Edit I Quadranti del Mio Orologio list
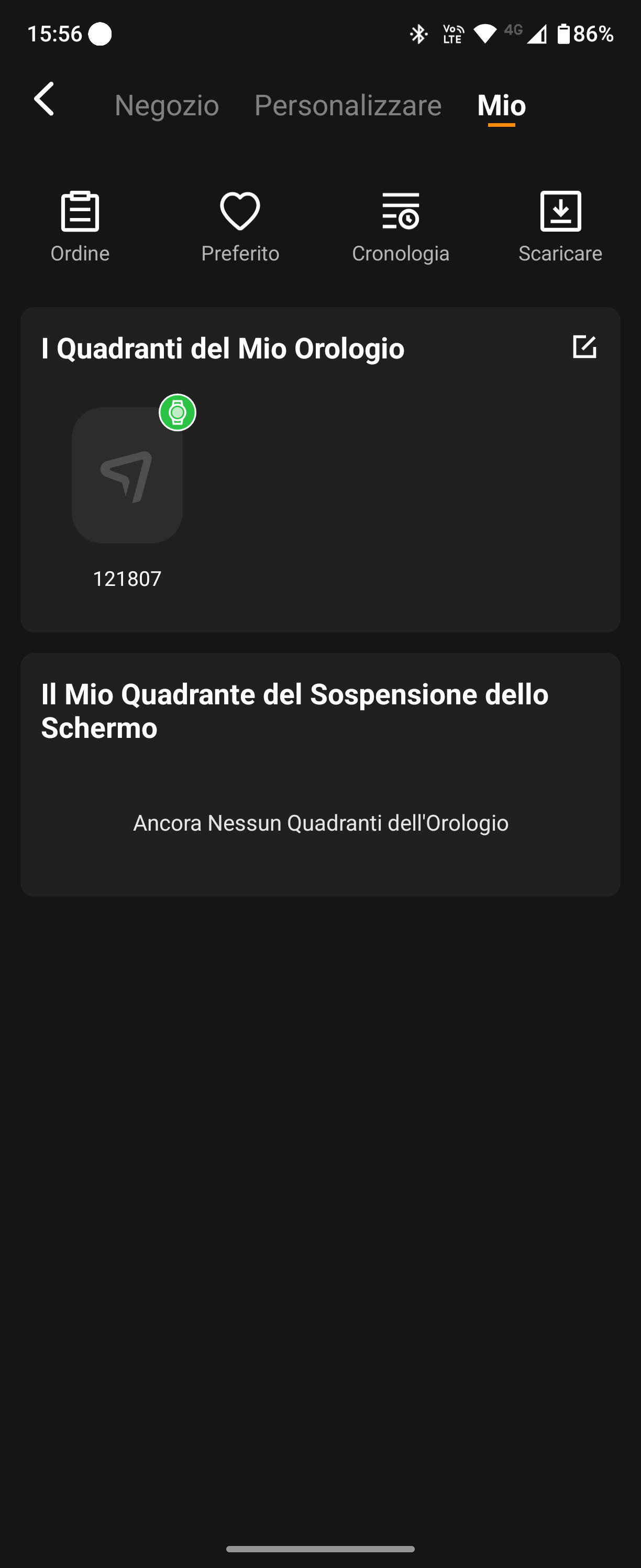This screenshot has height=1568, width=641. [x=584, y=347]
